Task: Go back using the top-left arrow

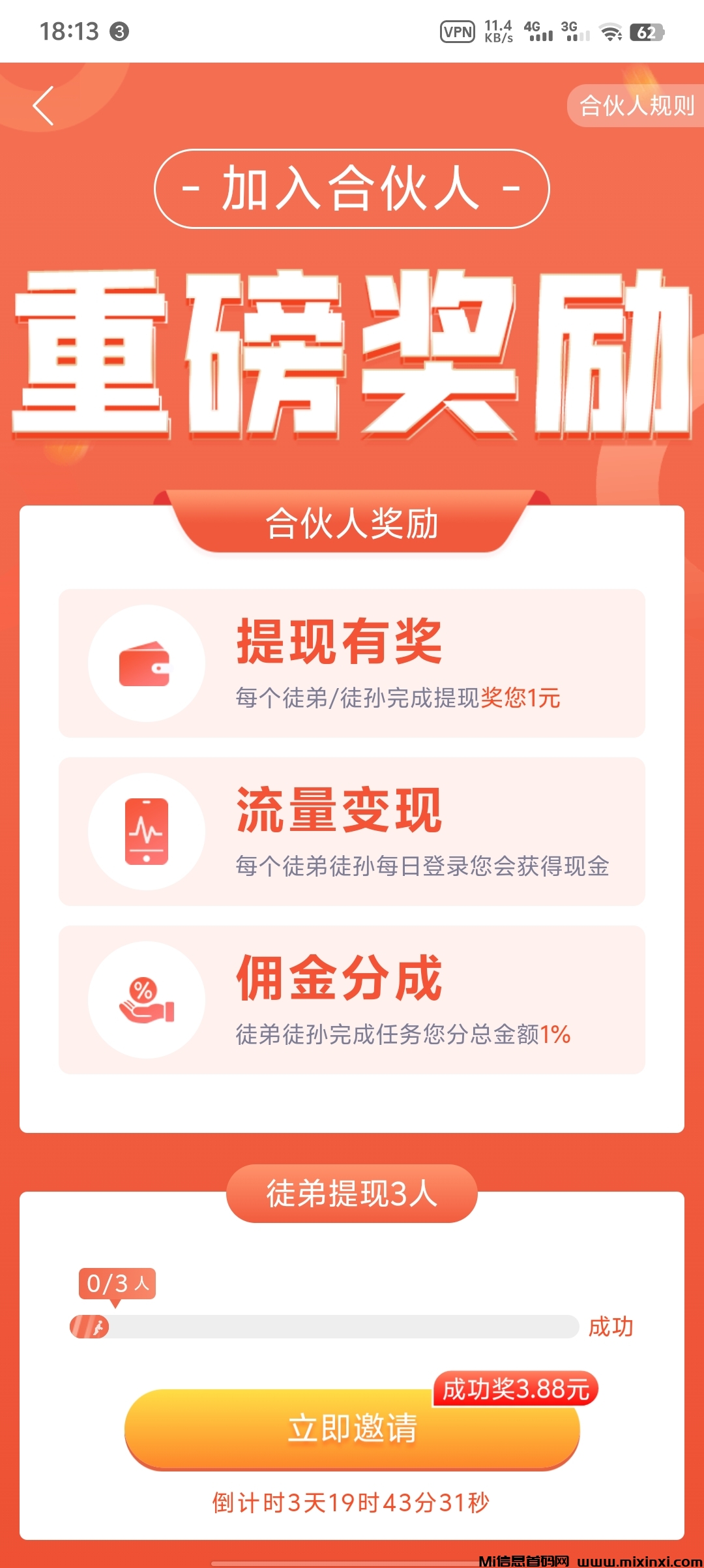Action: (x=43, y=106)
